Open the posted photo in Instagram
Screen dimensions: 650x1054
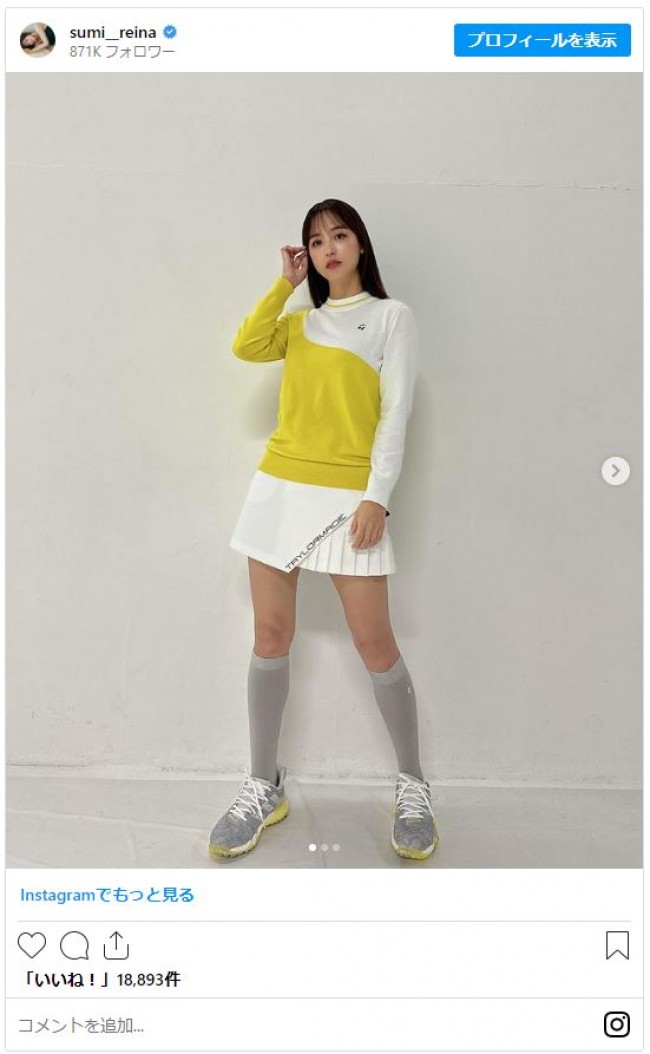(x=324, y=470)
